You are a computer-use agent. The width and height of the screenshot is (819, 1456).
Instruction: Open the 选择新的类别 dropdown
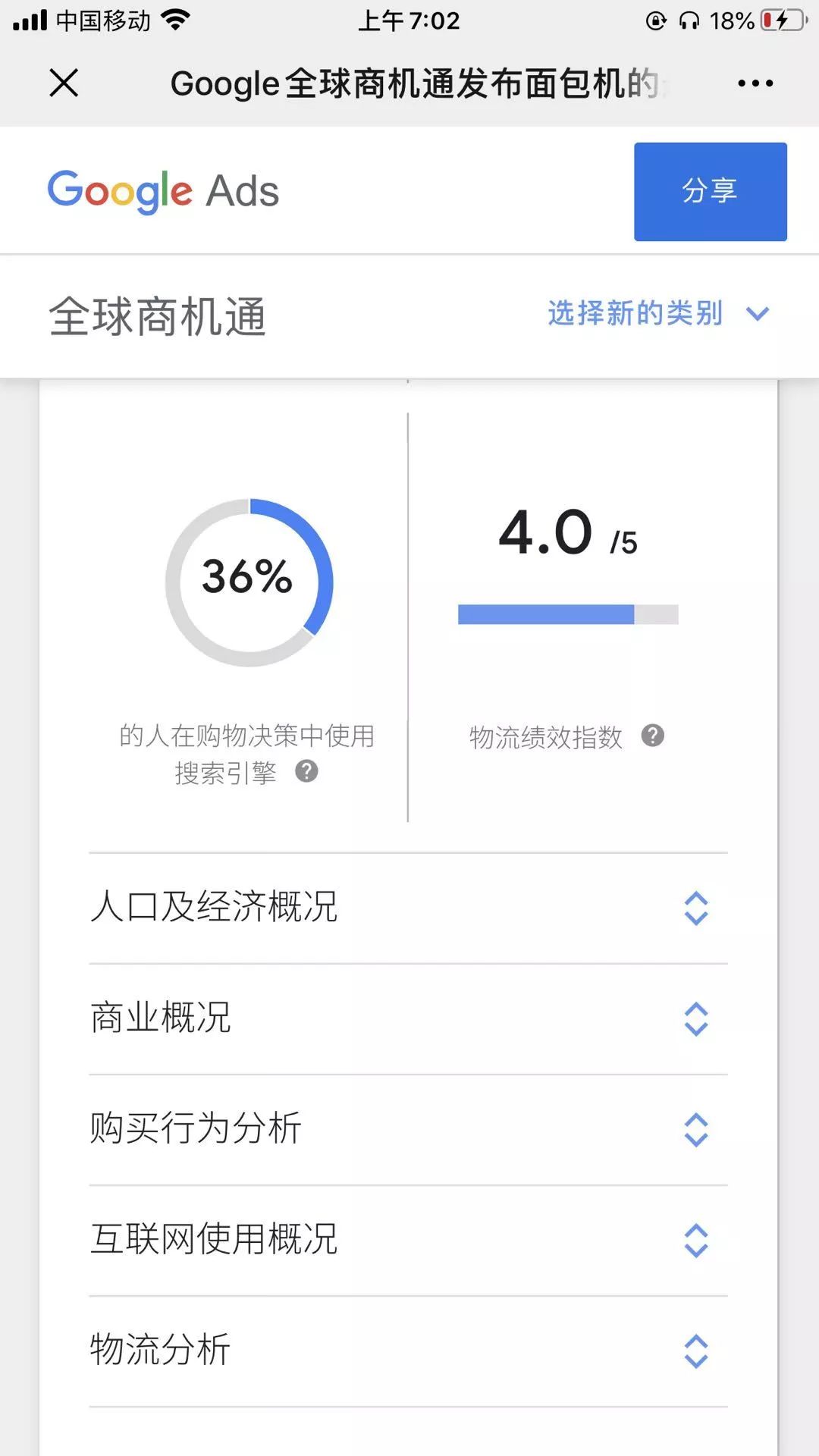[657, 313]
